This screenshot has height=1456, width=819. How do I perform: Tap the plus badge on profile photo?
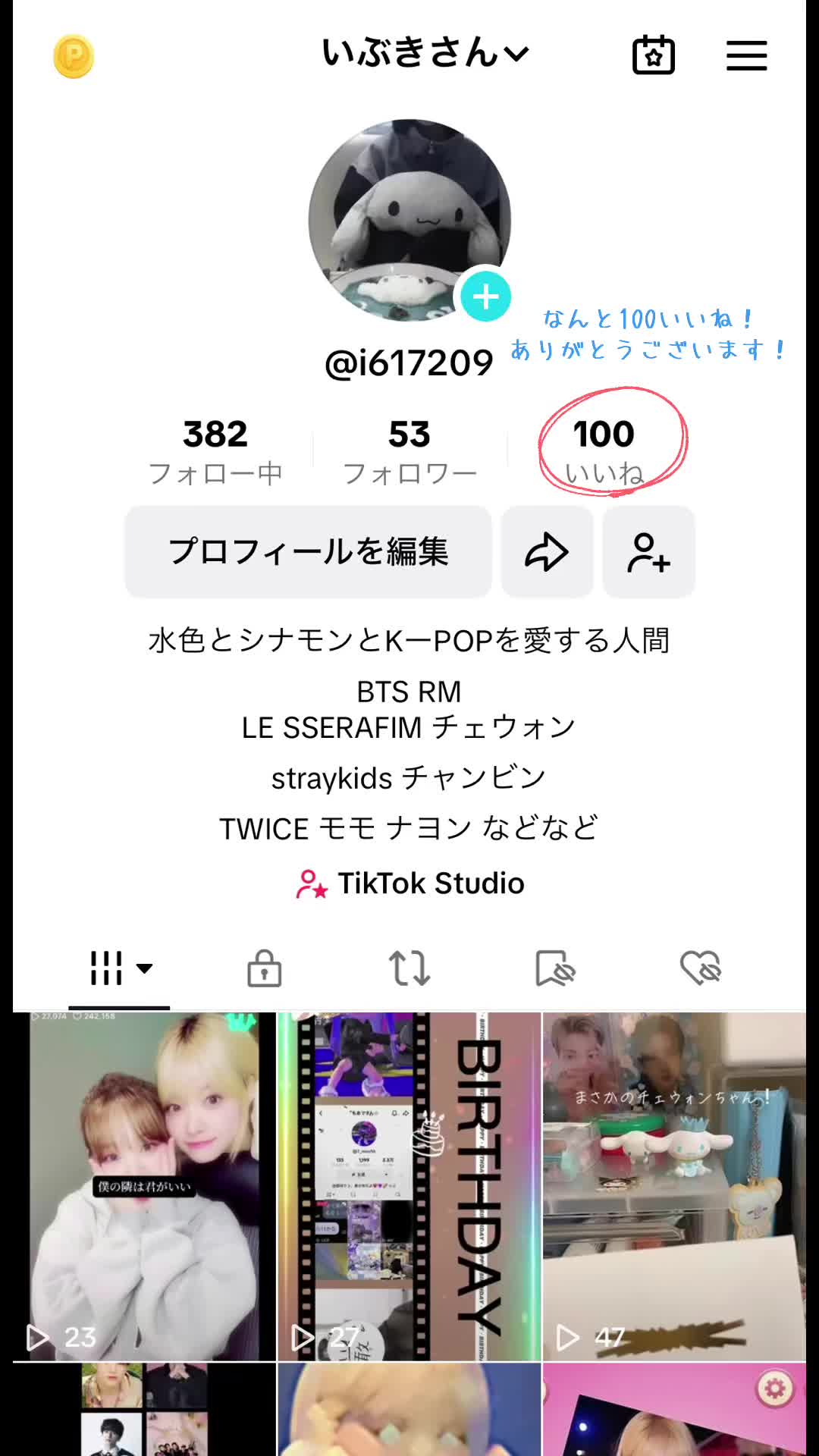coord(485,297)
